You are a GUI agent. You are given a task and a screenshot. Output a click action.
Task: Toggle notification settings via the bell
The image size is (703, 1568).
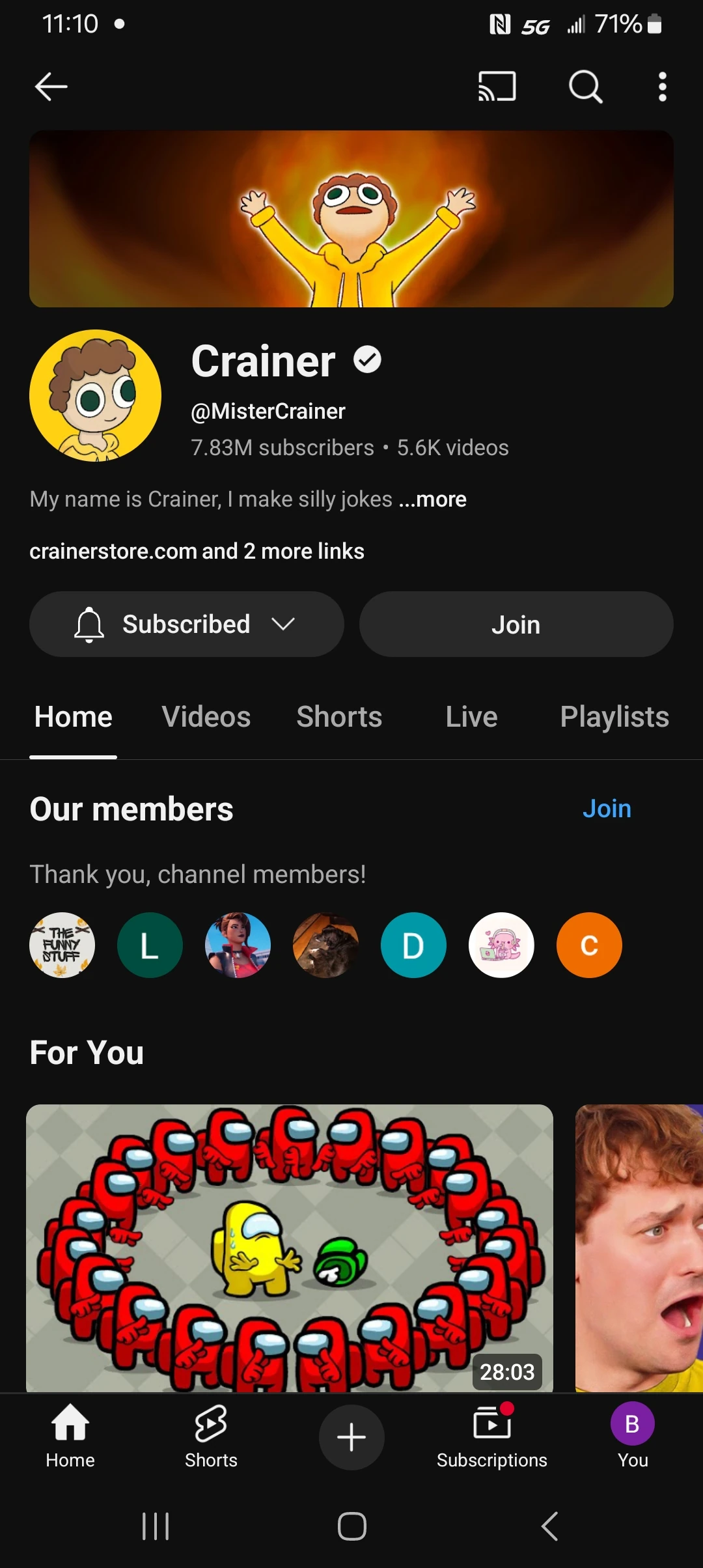tap(90, 624)
